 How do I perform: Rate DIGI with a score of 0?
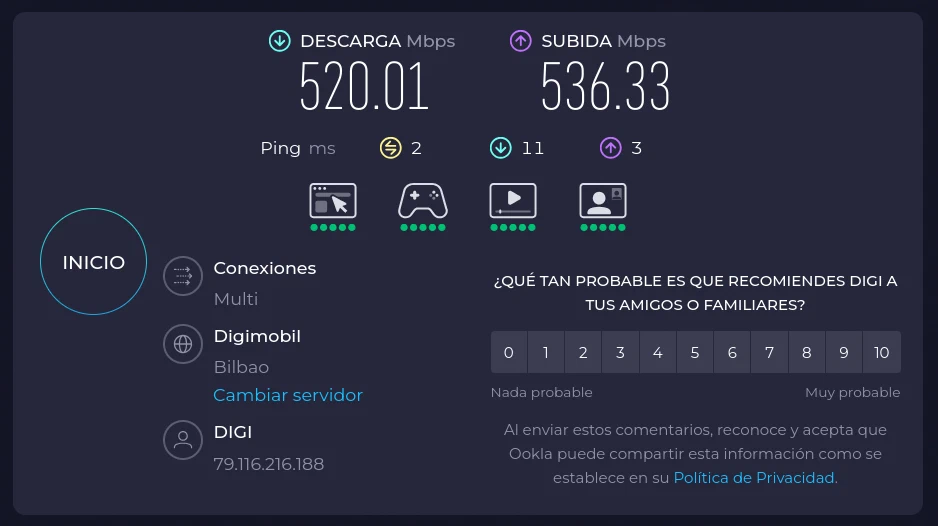[x=509, y=352]
